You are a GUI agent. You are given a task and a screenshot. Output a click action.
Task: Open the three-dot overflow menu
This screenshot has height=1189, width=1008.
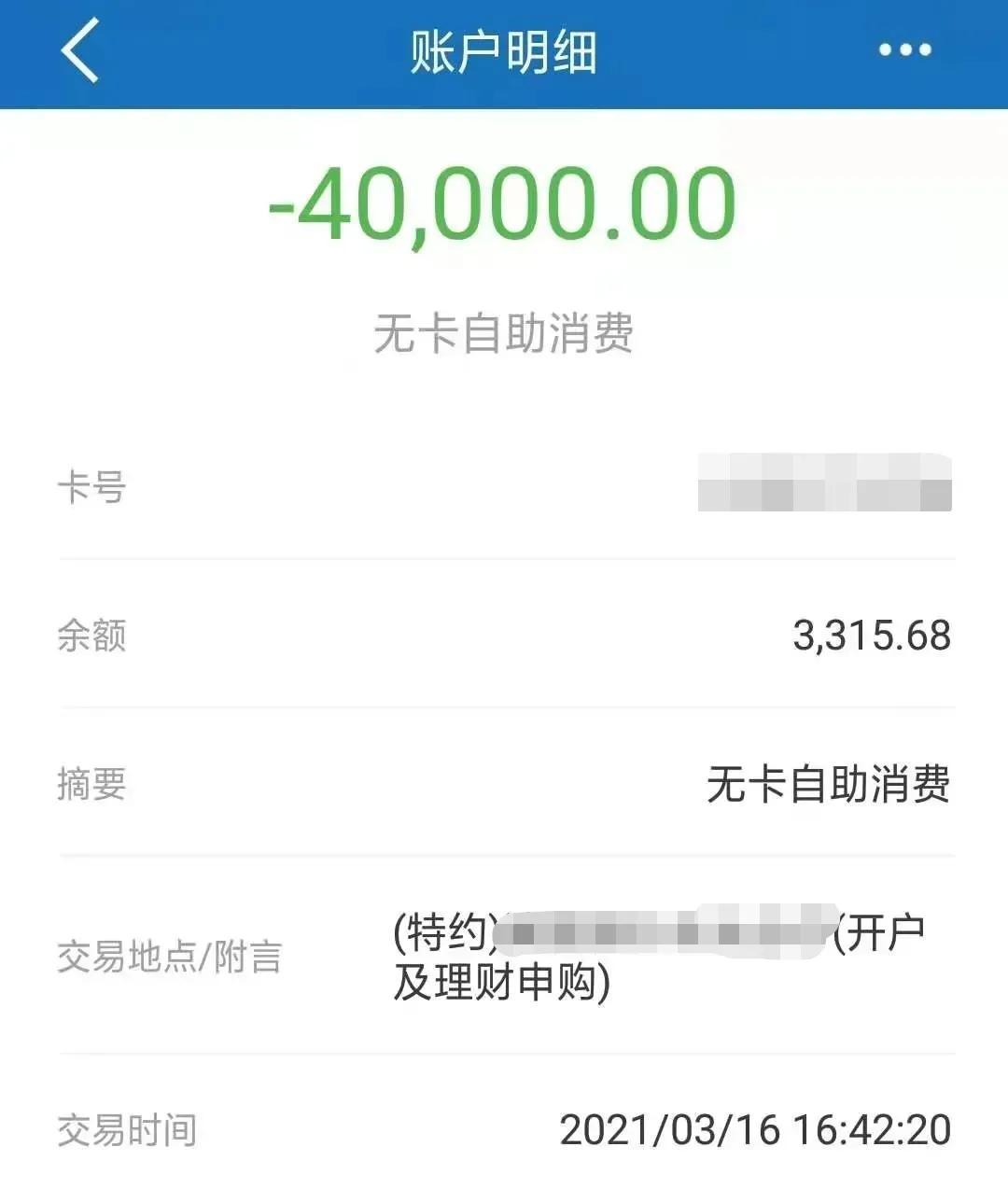[904, 50]
